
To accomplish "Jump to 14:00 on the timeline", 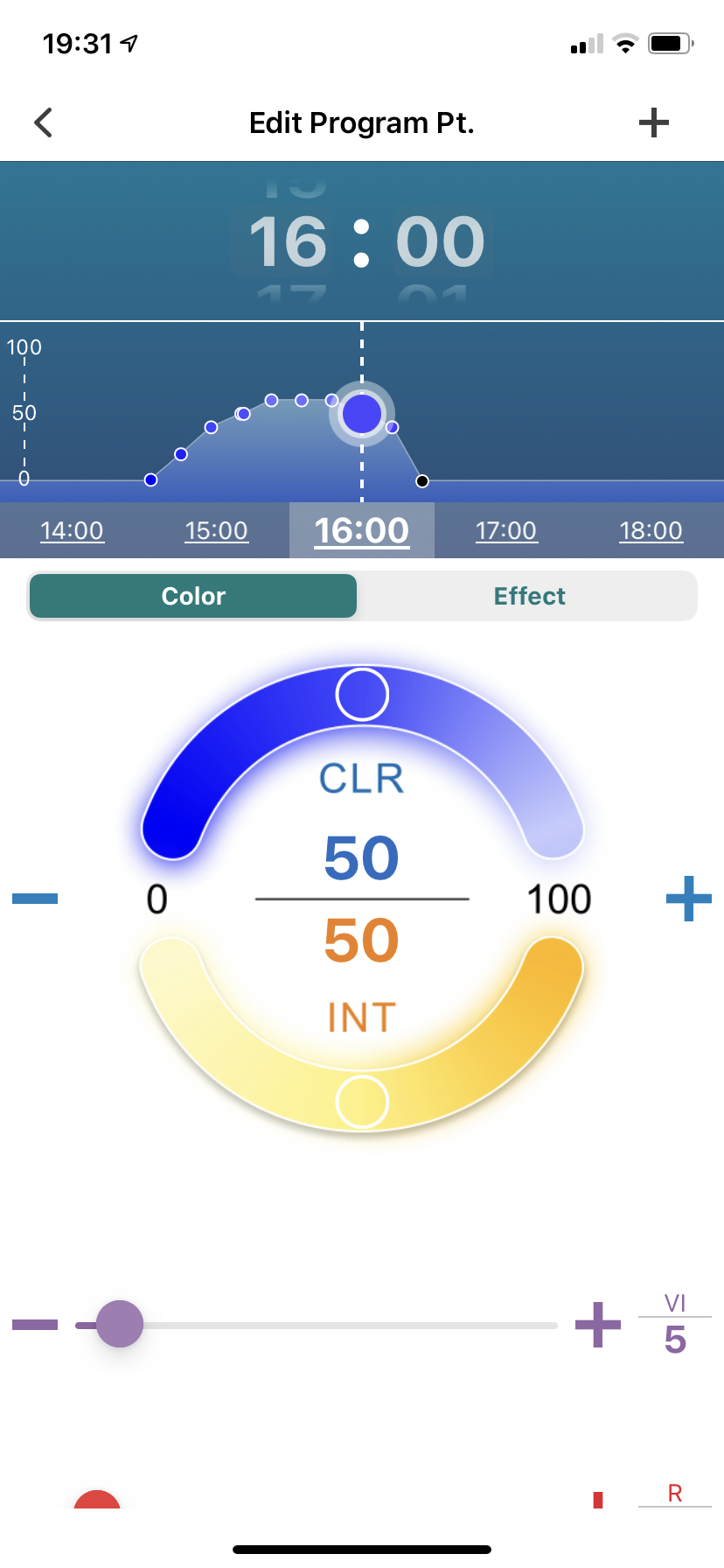I will 72,530.
